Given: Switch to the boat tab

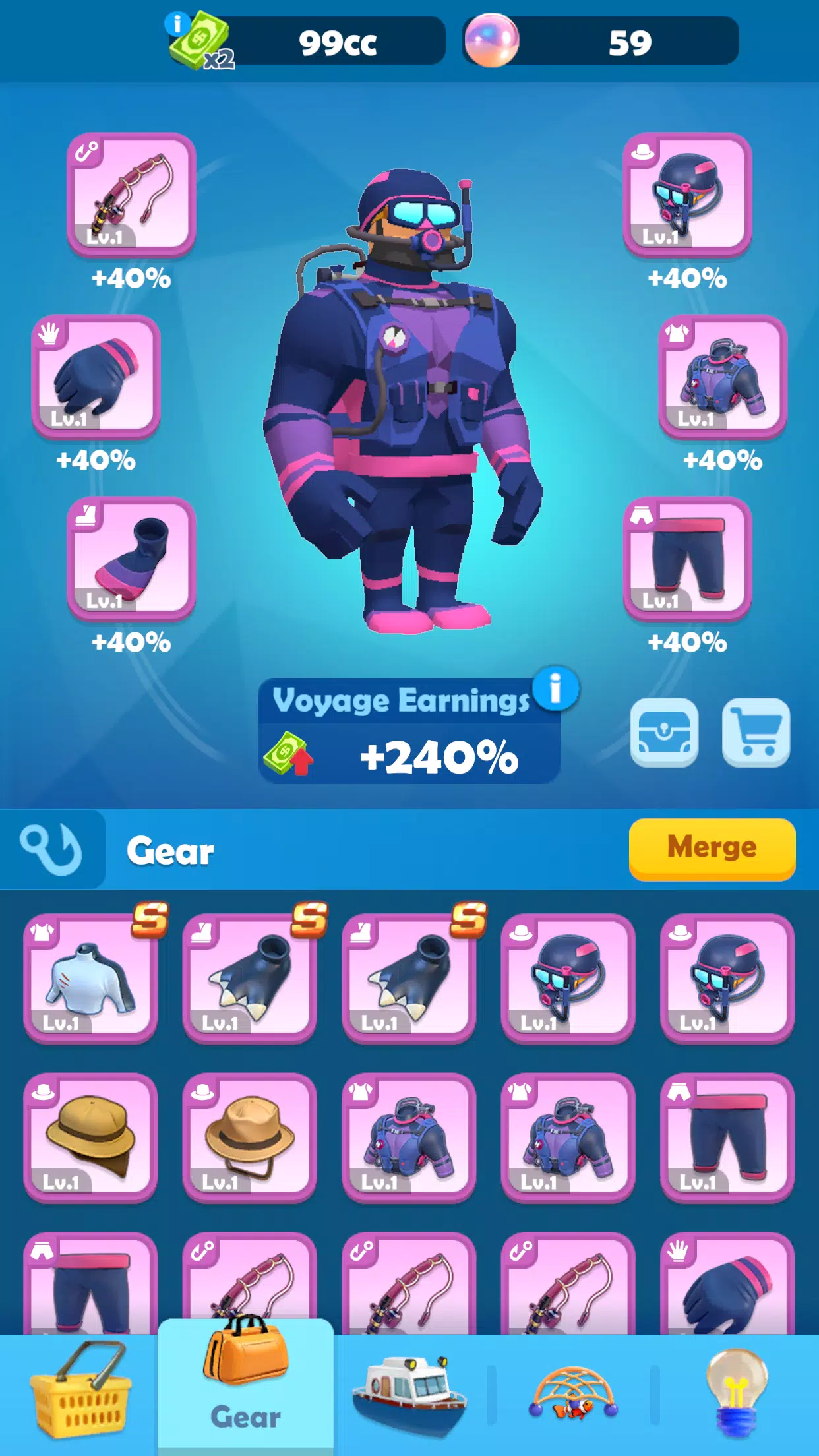Looking at the screenshot, I should point(409,1391).
